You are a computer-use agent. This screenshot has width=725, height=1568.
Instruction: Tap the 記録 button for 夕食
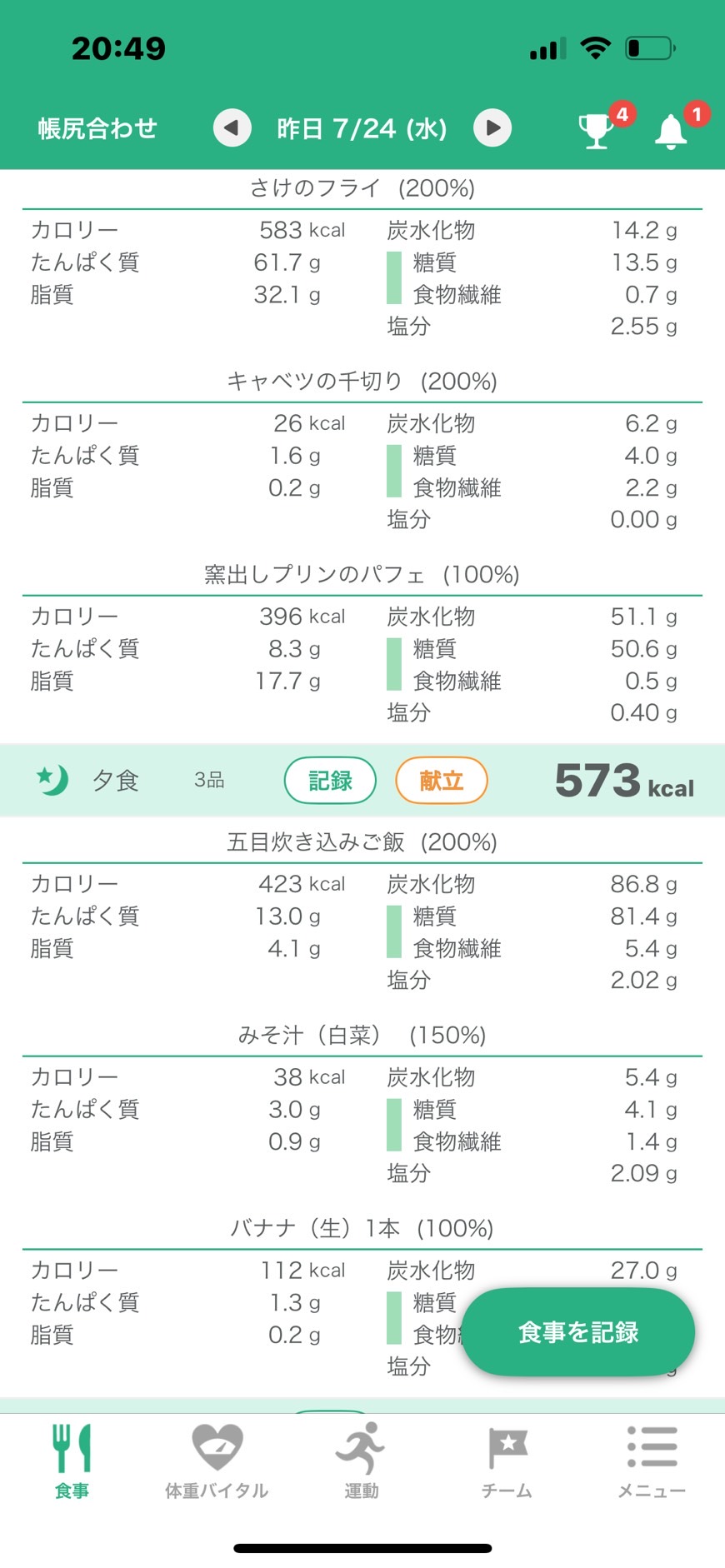330,781
